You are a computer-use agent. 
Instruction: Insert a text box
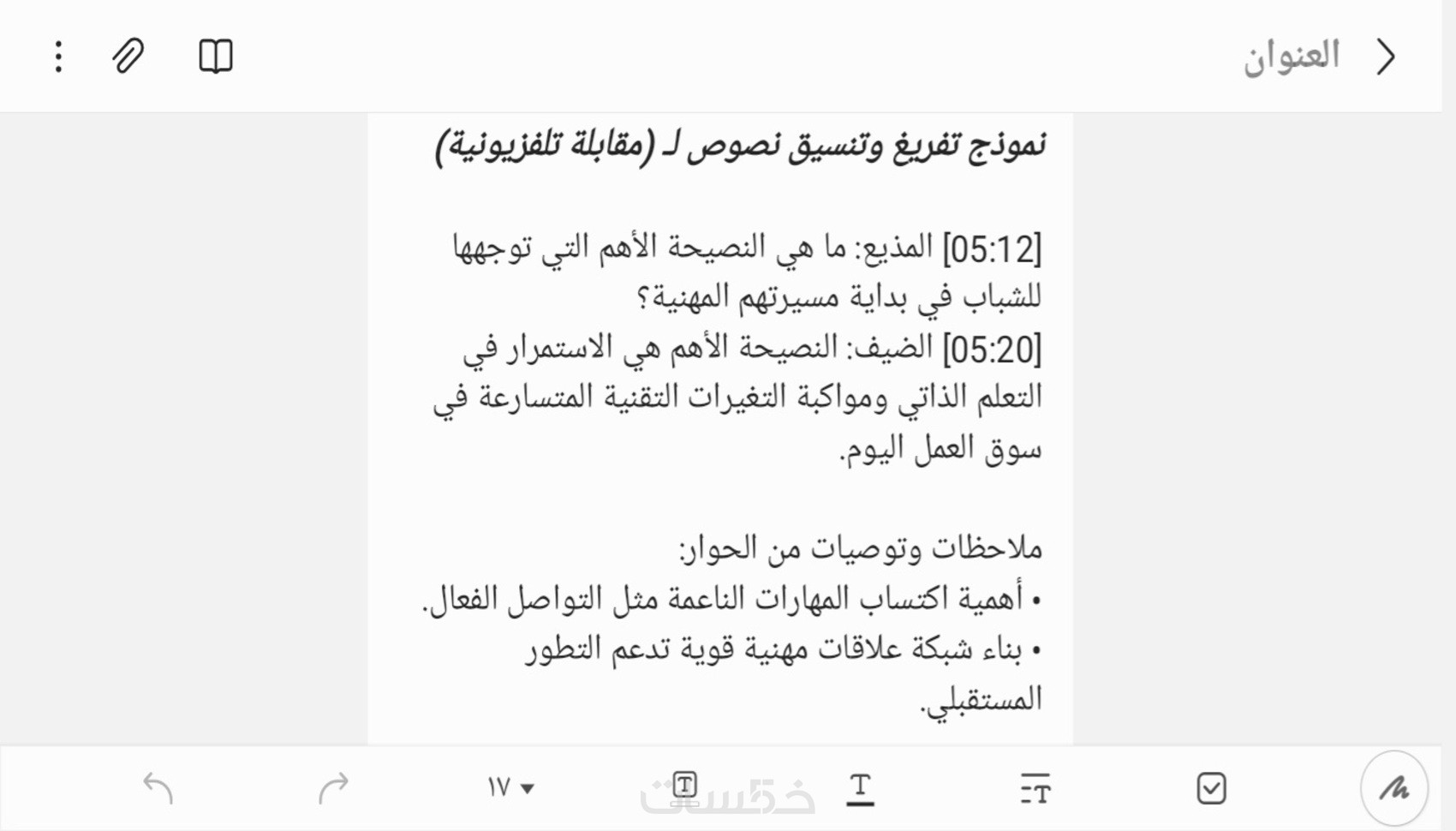[x=685, y=785]
